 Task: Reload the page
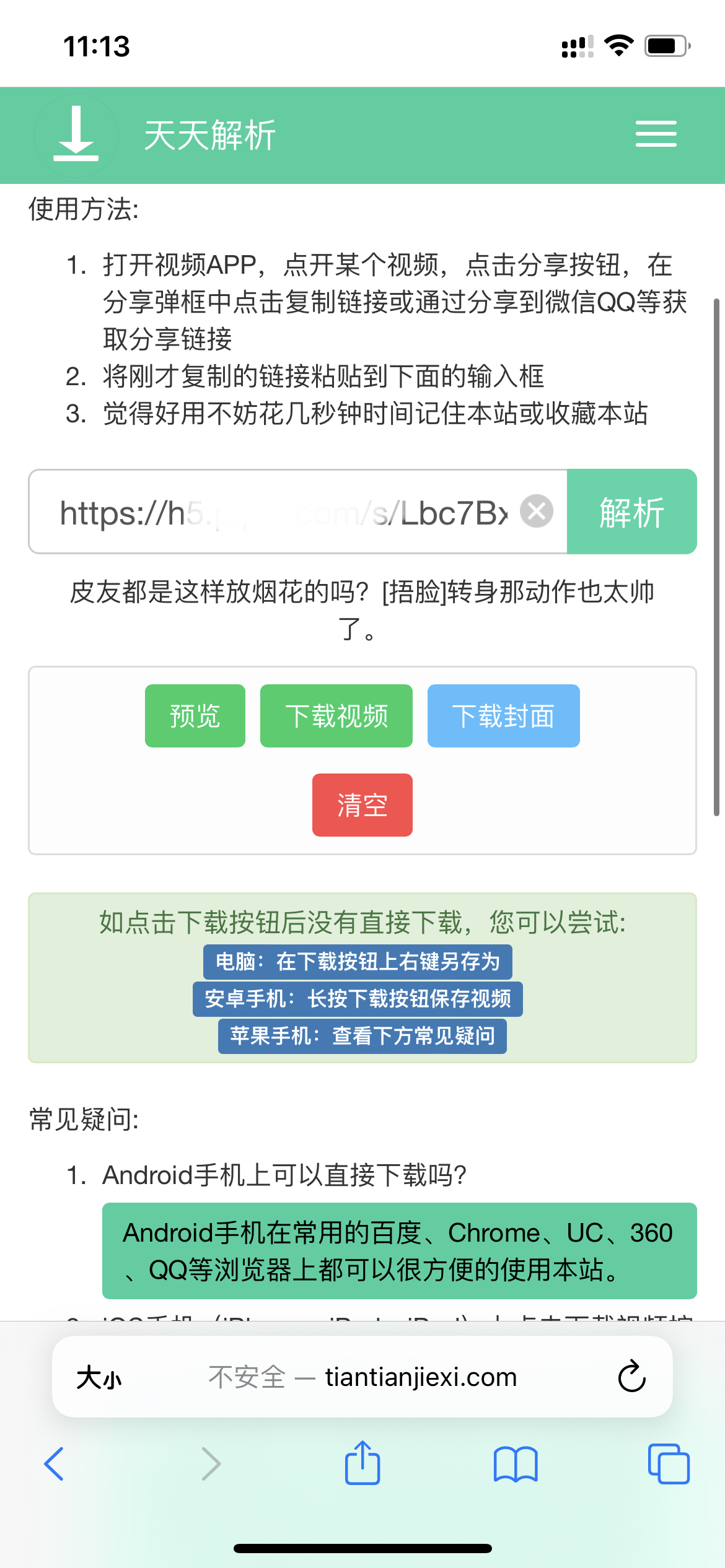coord(631,1377)
